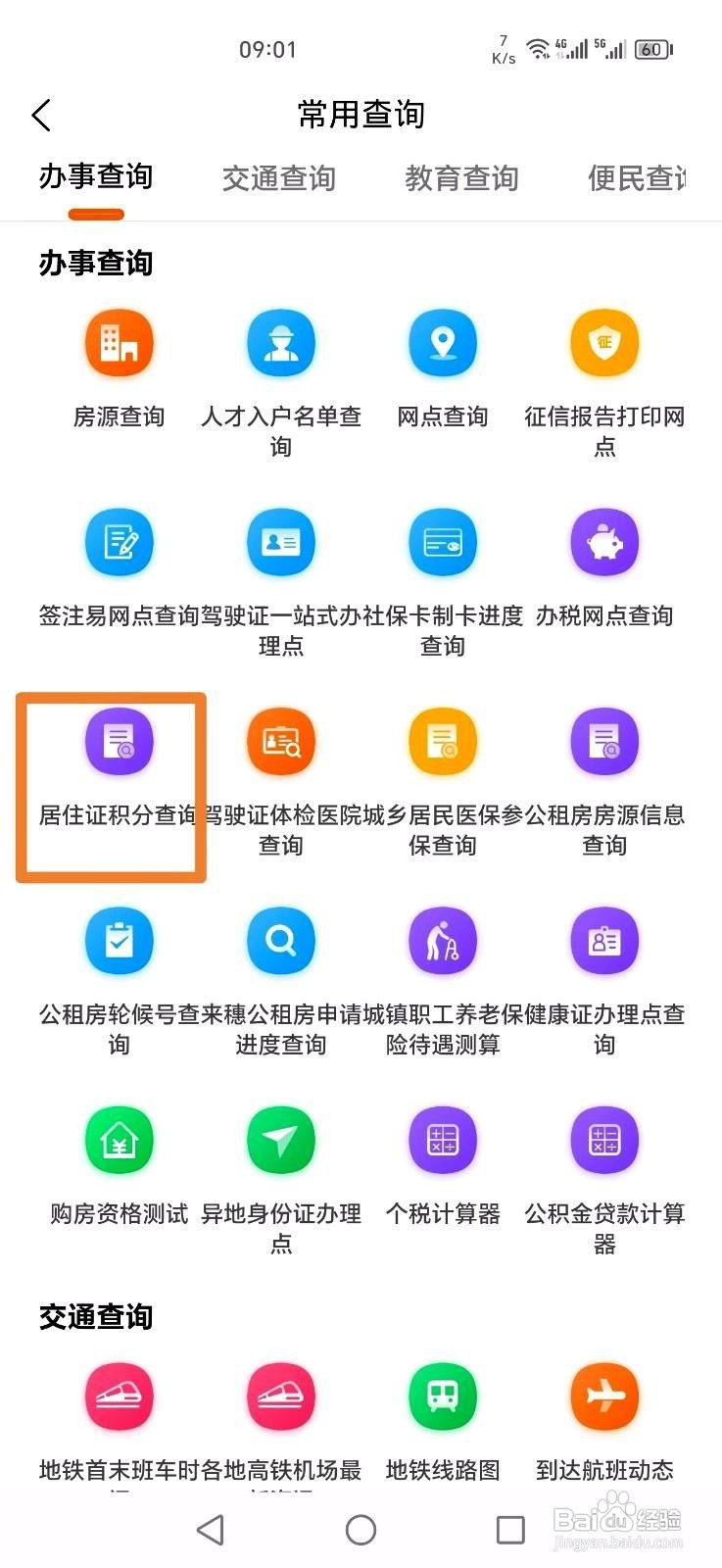The height and width of the screenshot is (1568, 722).
Task: Check 到达航班动态 arrival flight status
Action: point(604,1396)
